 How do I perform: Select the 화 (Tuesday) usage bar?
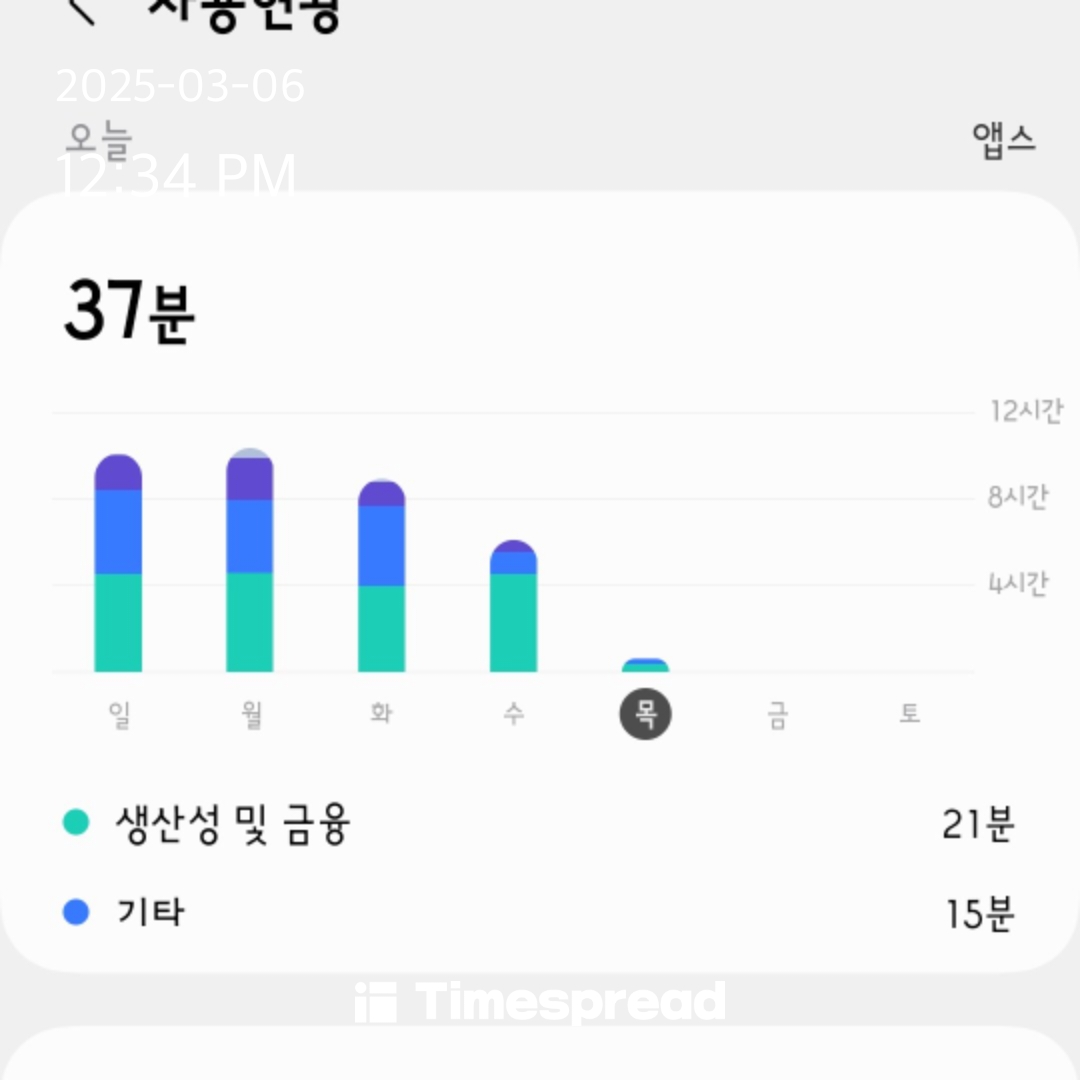(x=381, y=580)
